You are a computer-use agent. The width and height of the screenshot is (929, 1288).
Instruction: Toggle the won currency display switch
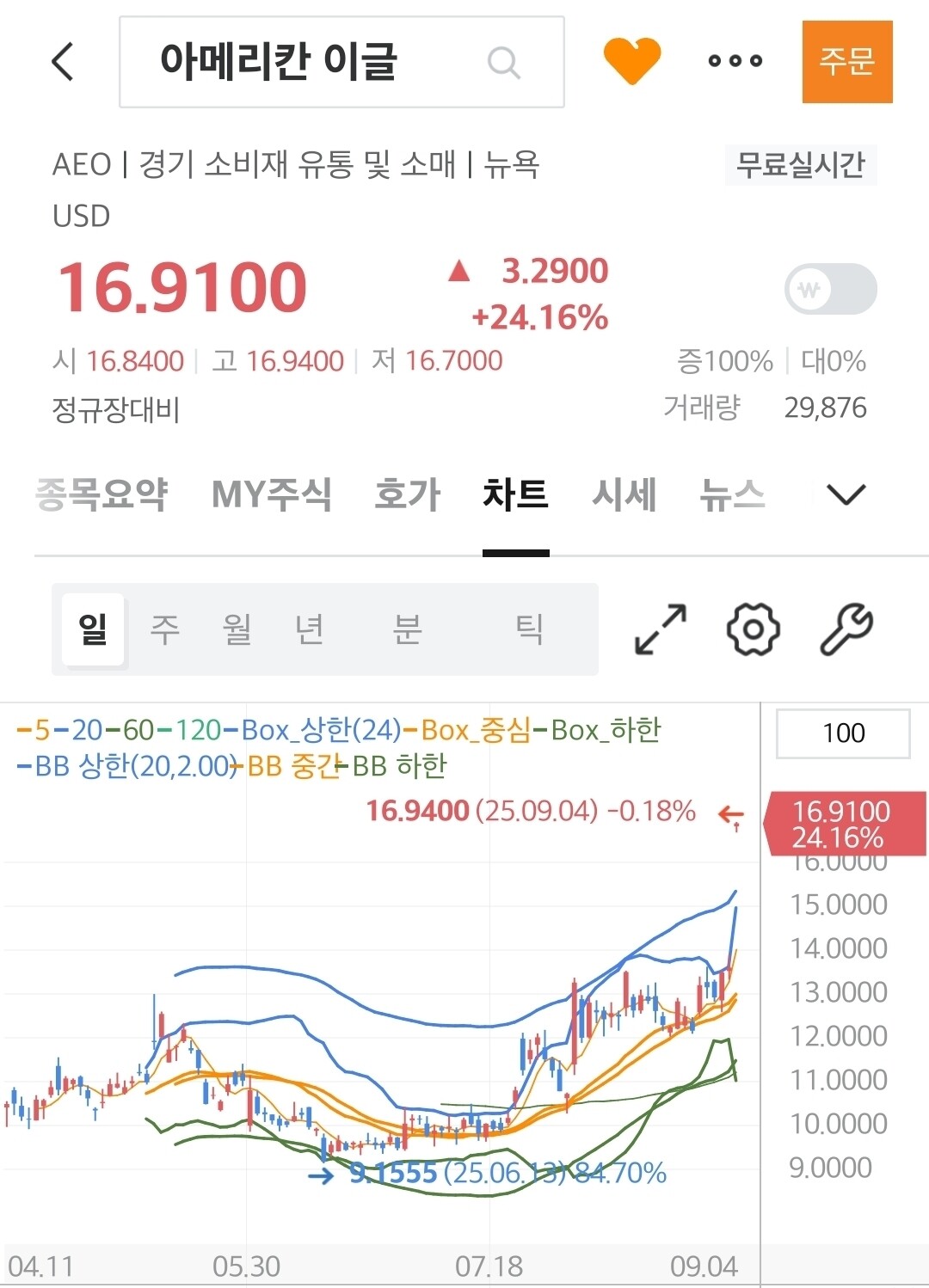click(830, 289)
